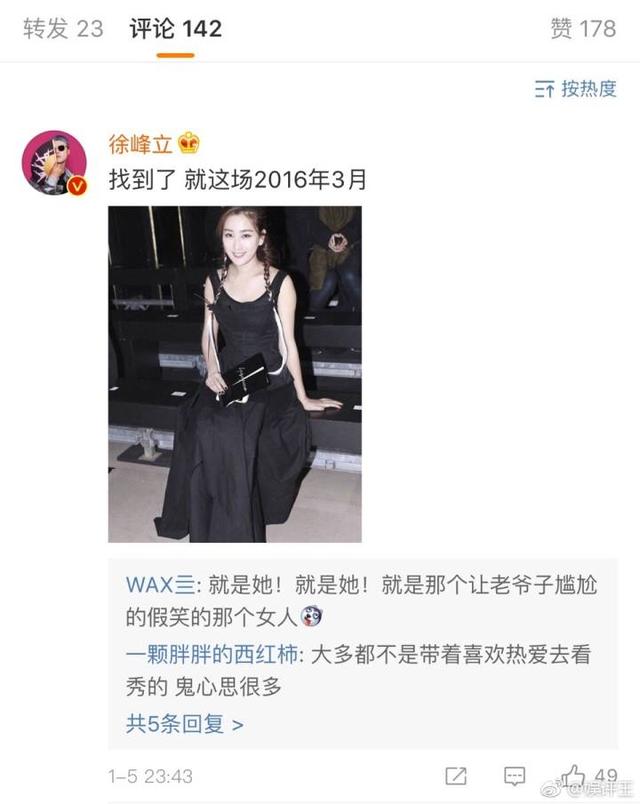Image resolution: width=640 pixels, height=804 pixels.
Task: Expand 共5条回复 replies
Action: pos(184,724)
